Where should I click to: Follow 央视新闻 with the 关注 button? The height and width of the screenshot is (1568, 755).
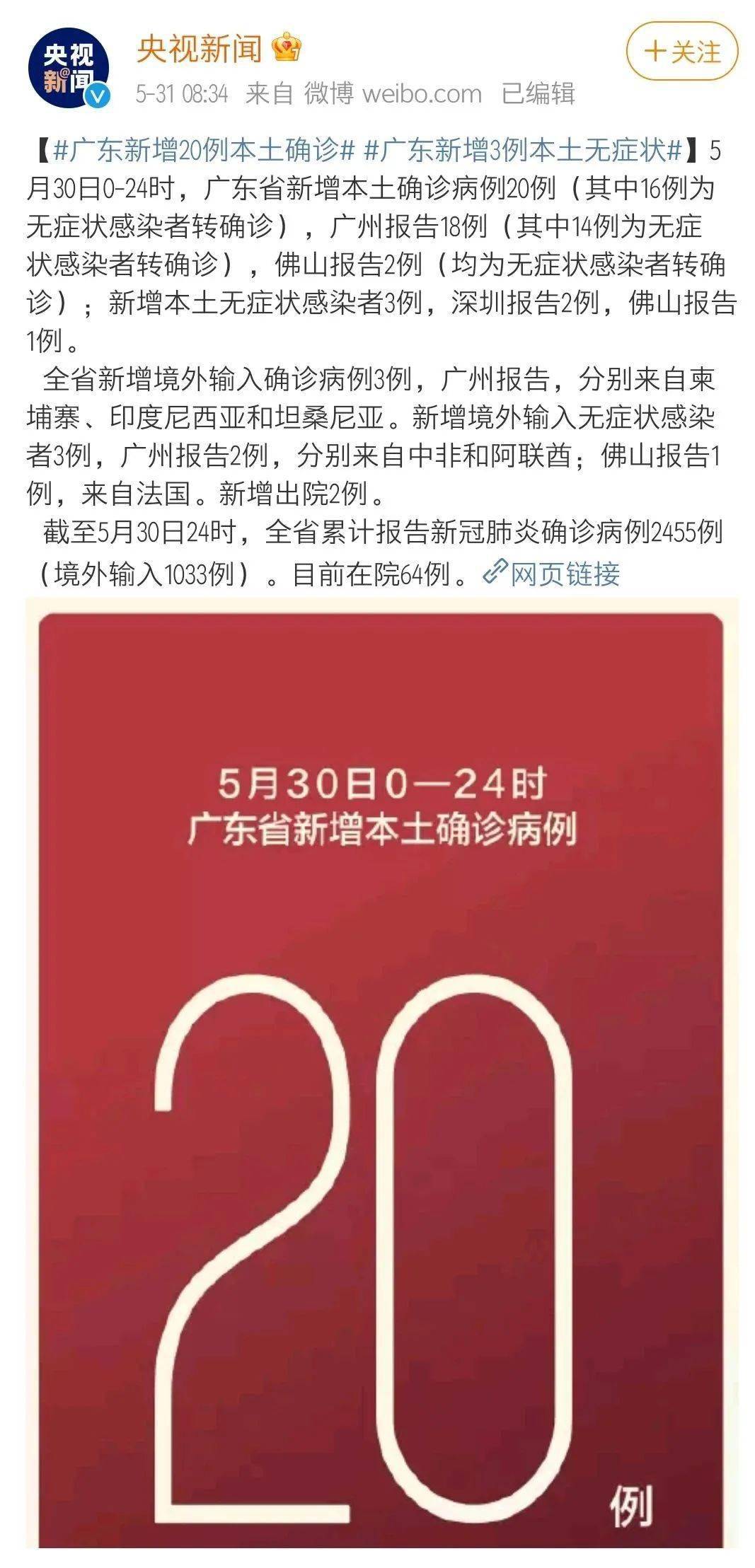(x=681, y=51)
